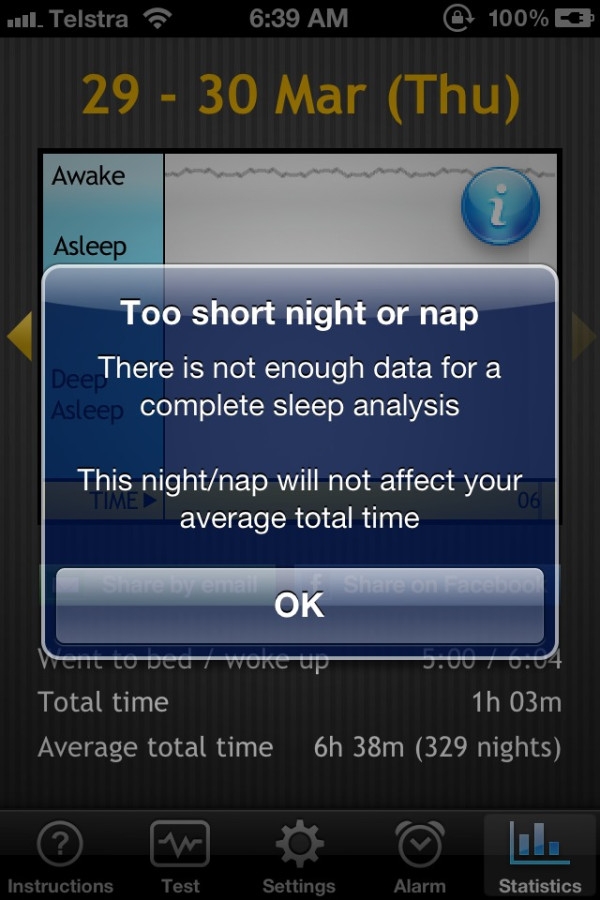Switch to the Test tab

coord(180,857)
